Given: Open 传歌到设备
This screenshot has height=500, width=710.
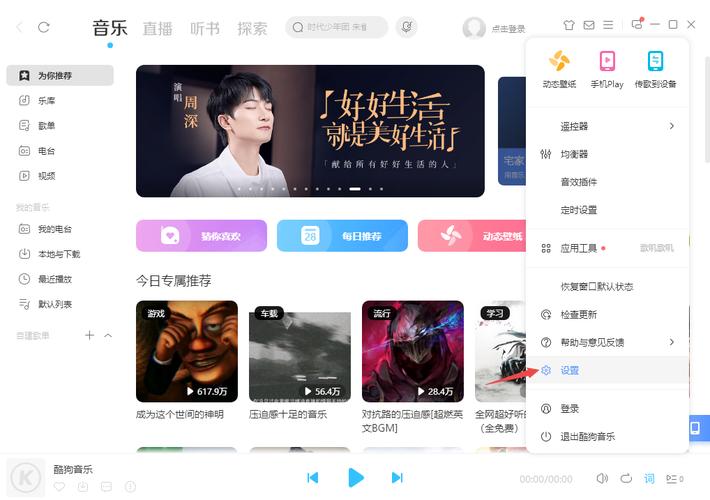Looking at the screenshot, I should (x=655, y=70).
